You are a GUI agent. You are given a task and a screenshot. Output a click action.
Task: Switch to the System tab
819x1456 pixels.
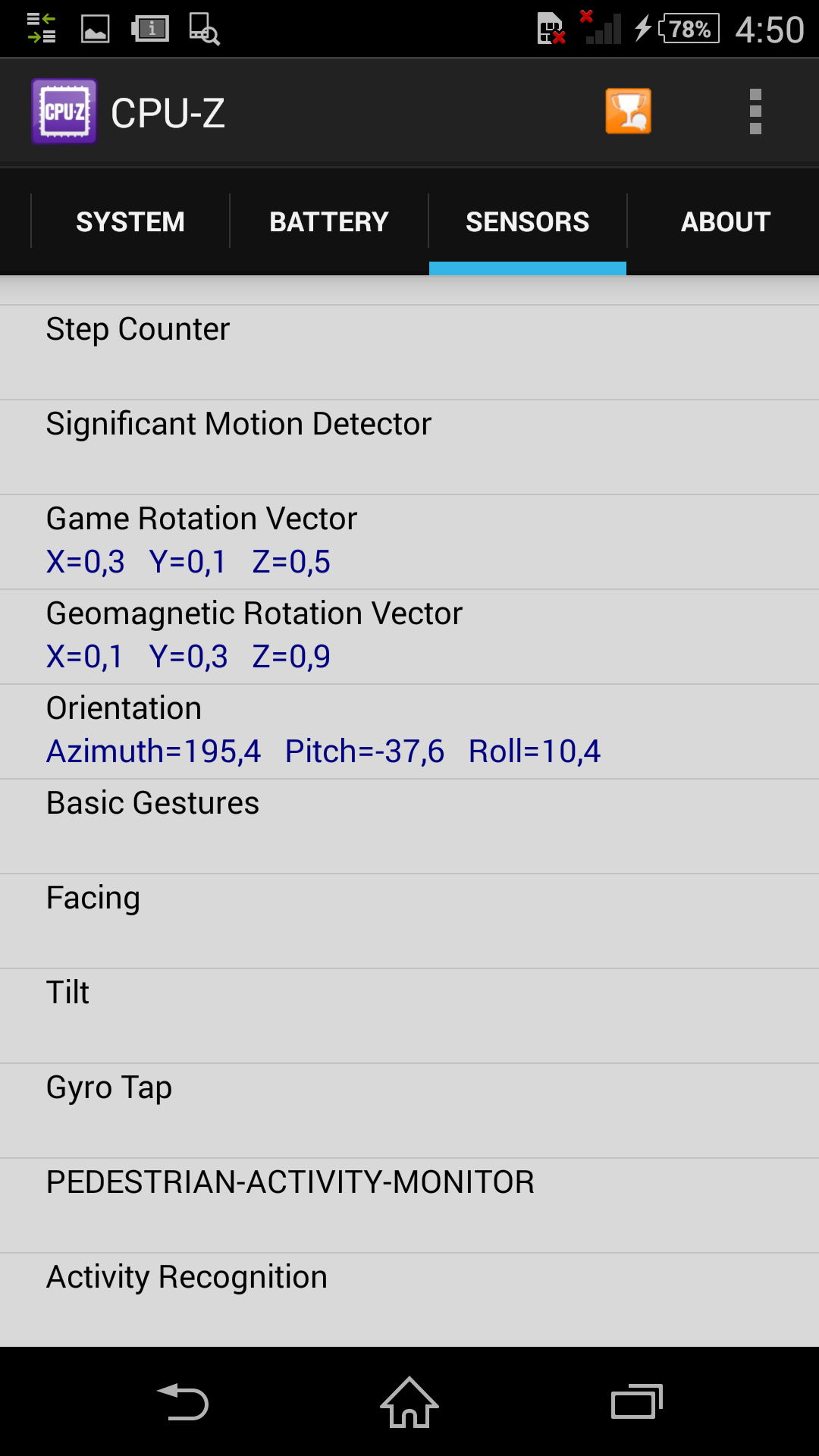130,221
